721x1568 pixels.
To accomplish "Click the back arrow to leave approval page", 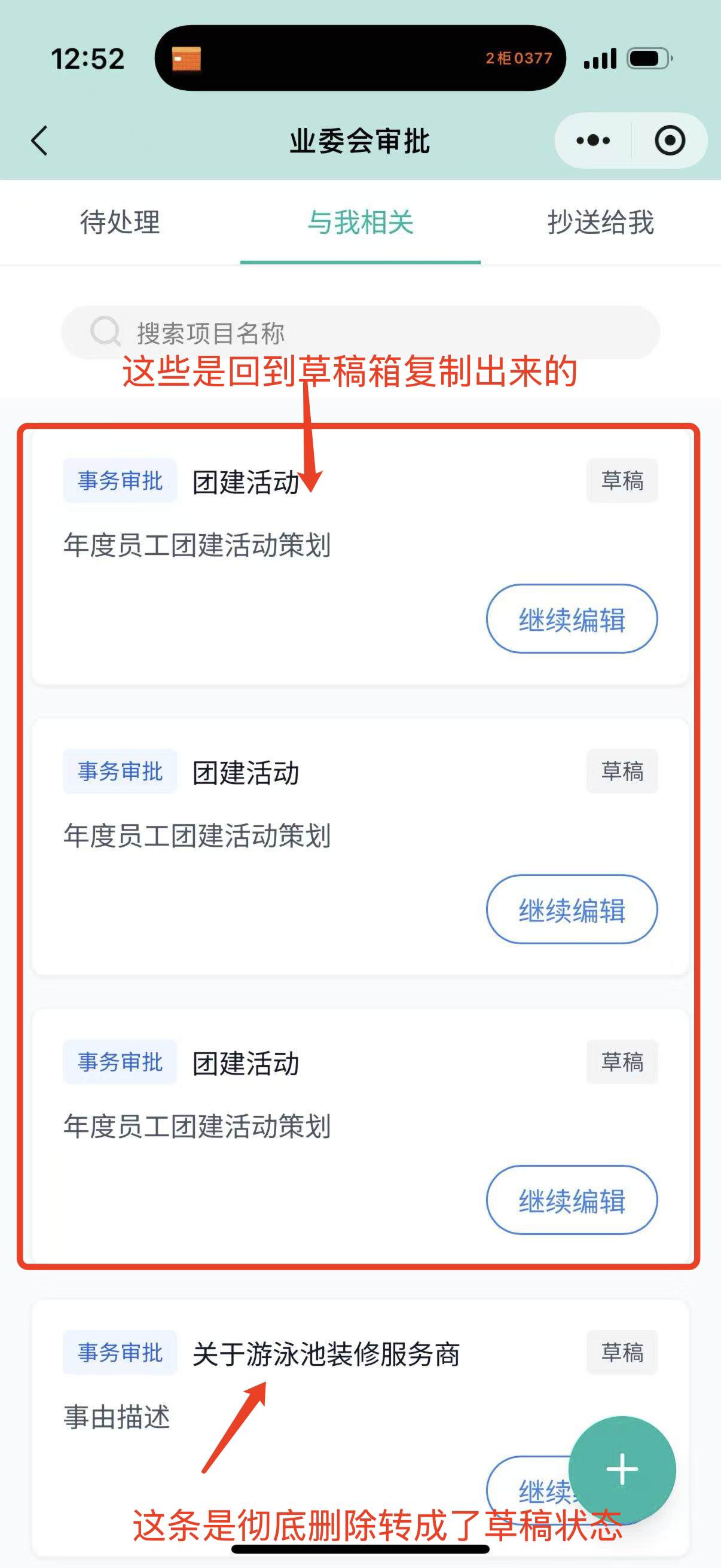I will pyautogui.click(x=38, y=140).
